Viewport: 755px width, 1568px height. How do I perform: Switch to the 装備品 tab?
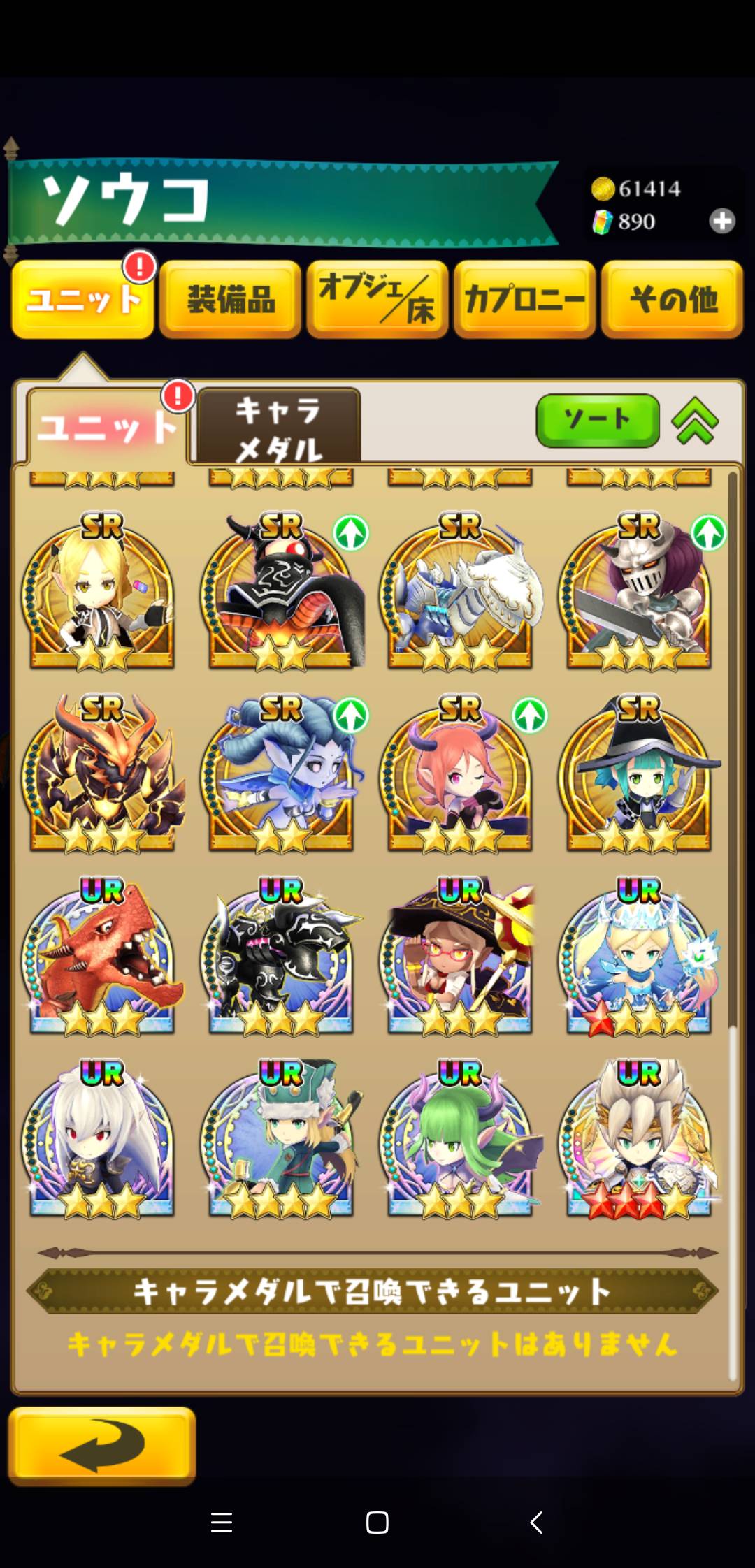click(x=231, y=299)
